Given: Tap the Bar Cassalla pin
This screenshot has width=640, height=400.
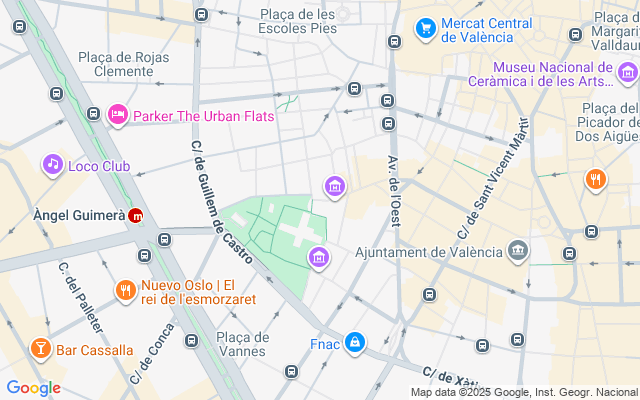Looking at the screenshot, I should point(41,349).
